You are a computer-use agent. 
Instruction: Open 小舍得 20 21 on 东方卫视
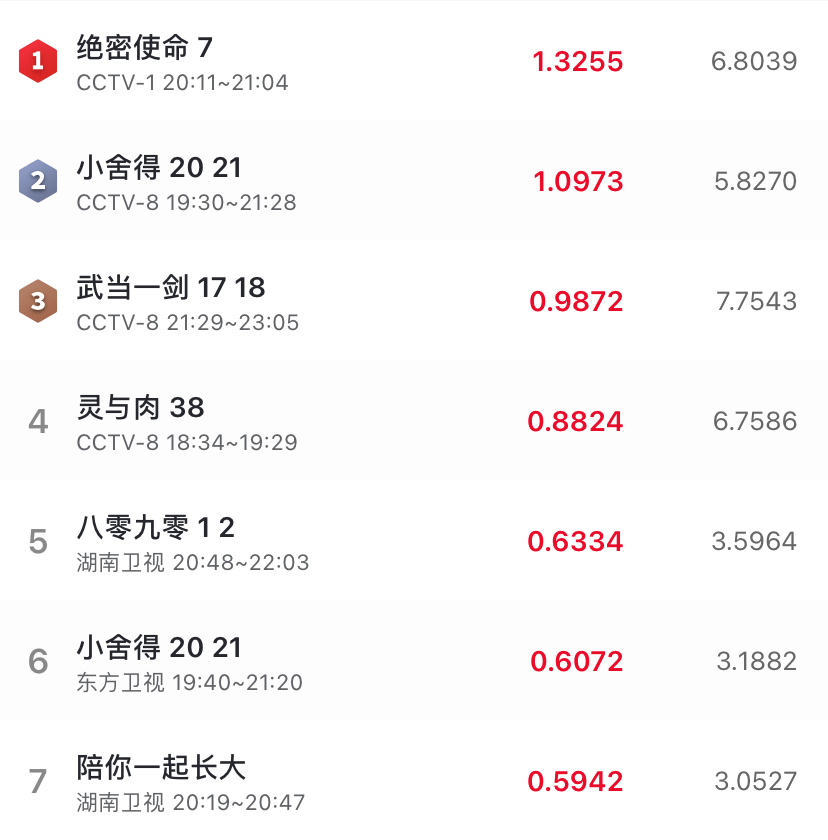pyautogui.click(x=156, y=647)
